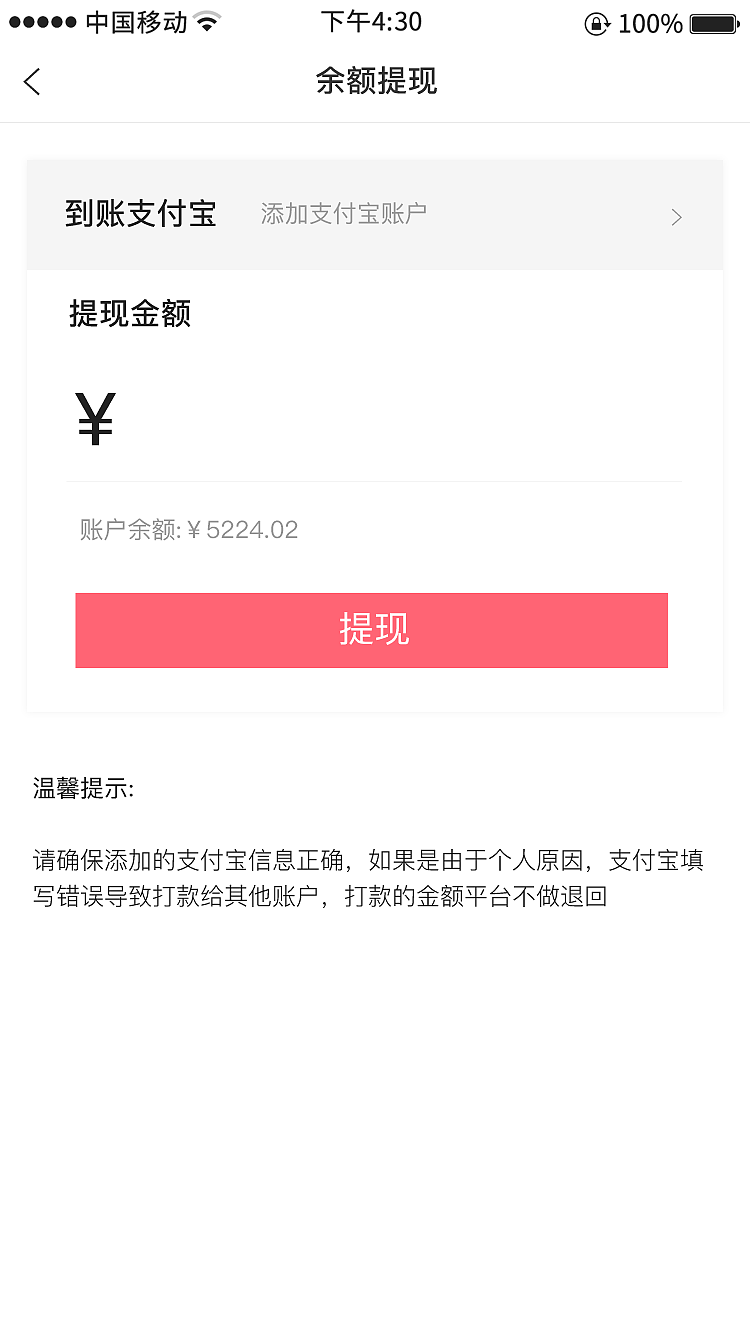This screenshot has height=1334, width=750.
Task: Tap the orientation lock icon
Action: (597, 23)
